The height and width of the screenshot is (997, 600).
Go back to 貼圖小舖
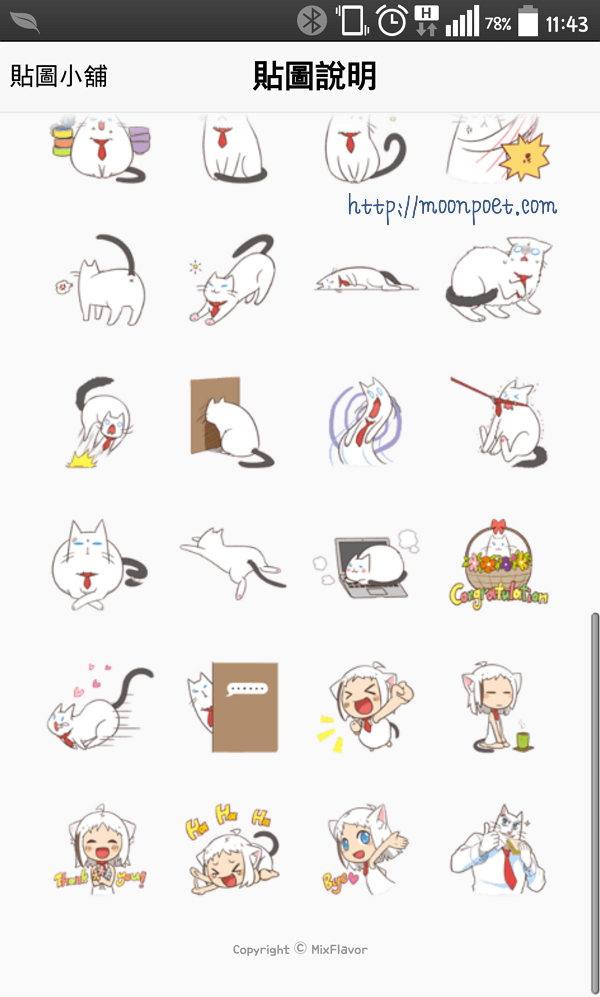click(x=58, y=76)
